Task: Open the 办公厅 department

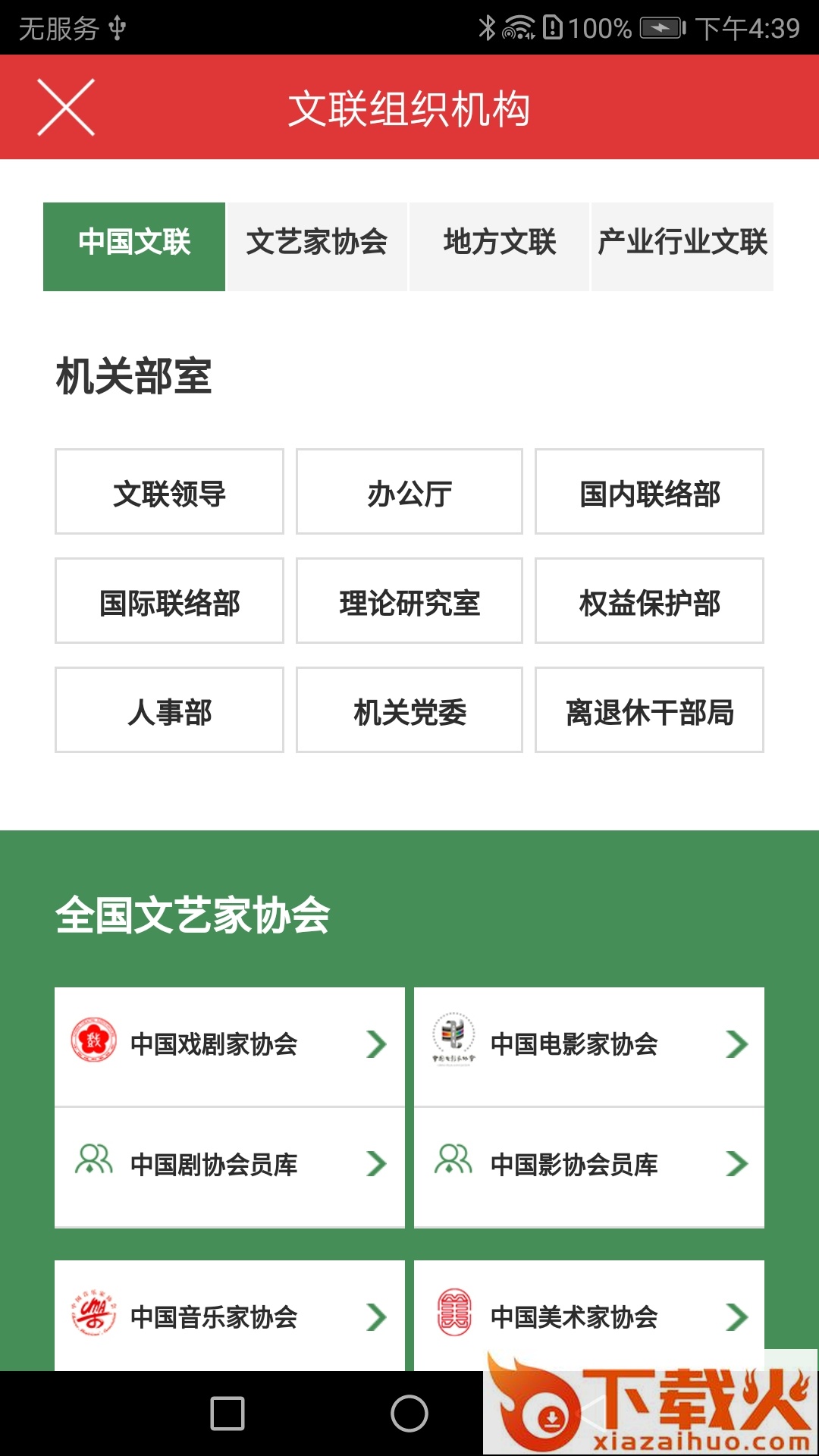Action: point(409,491)
